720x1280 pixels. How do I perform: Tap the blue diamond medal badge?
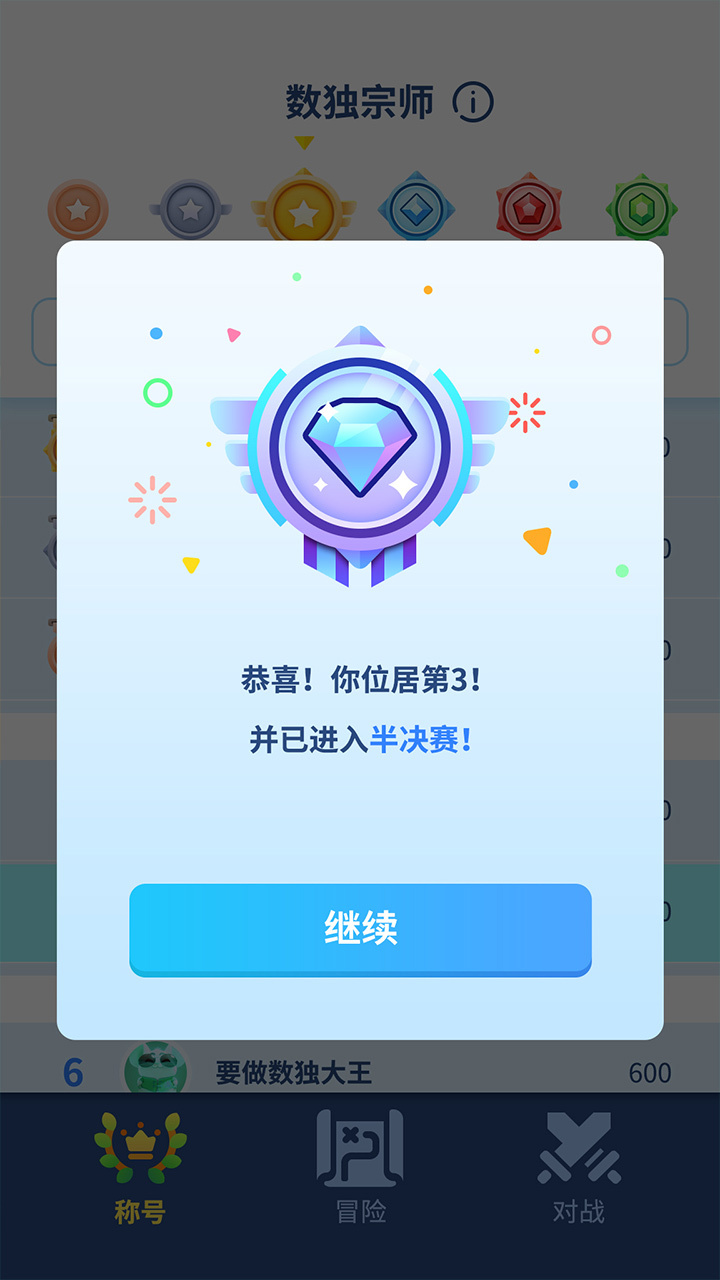pos(417,208)
